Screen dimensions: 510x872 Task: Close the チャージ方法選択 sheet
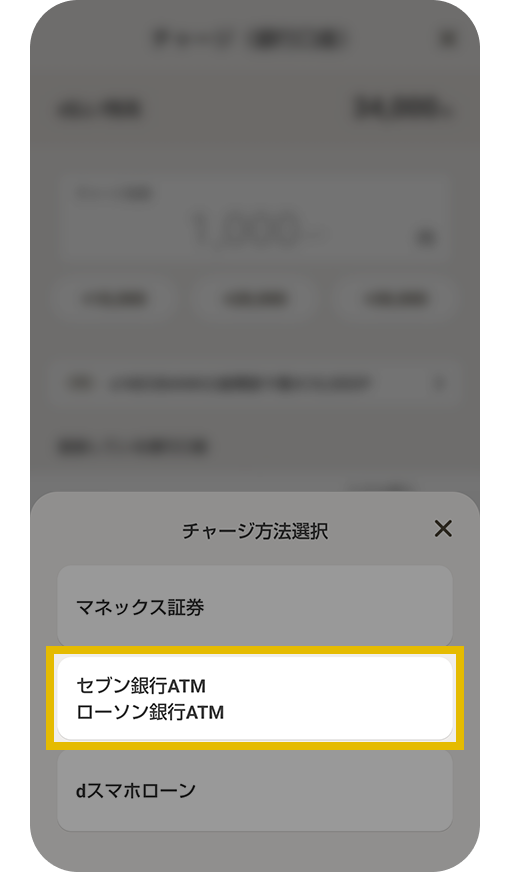coord(443,528)
